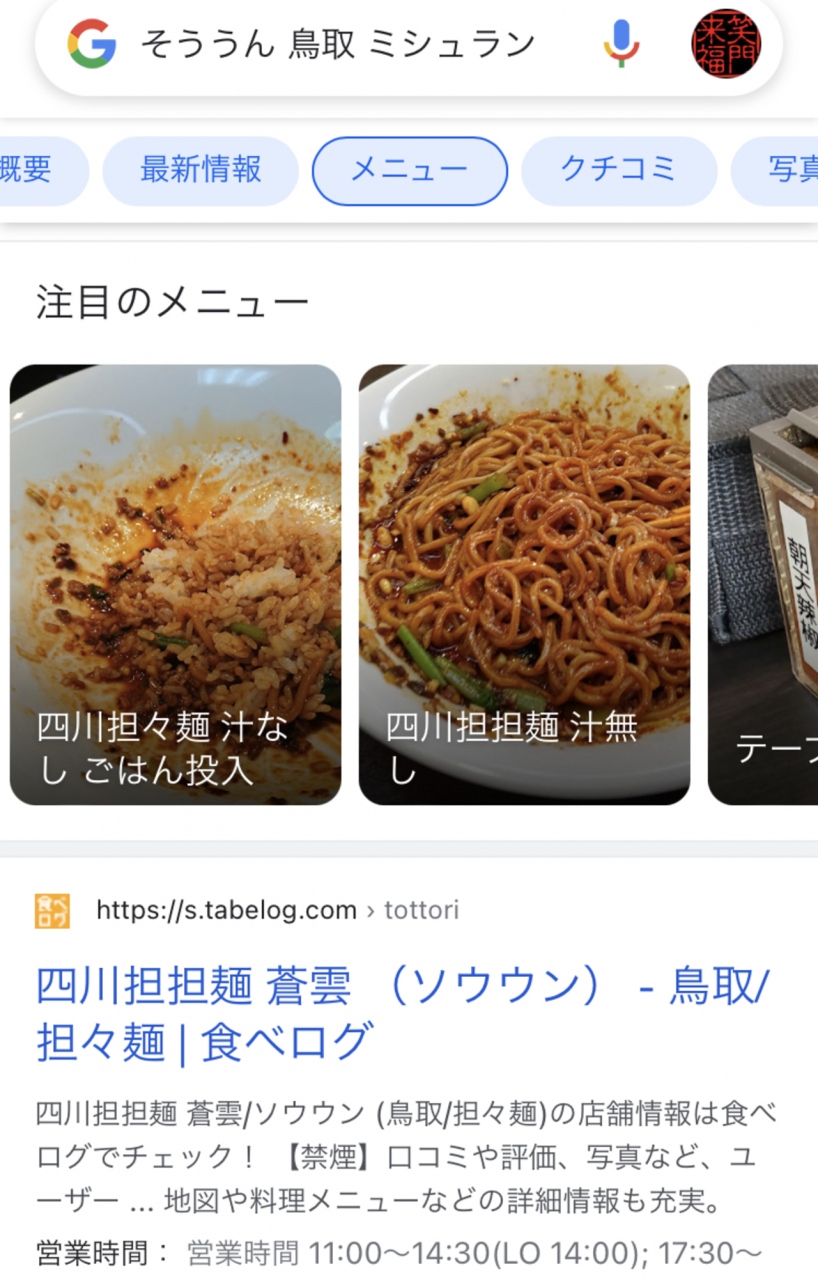The height and width of the screenshot is (1280, 818).
Task: Select the メニュー chip
Action: tap(409, 171)
